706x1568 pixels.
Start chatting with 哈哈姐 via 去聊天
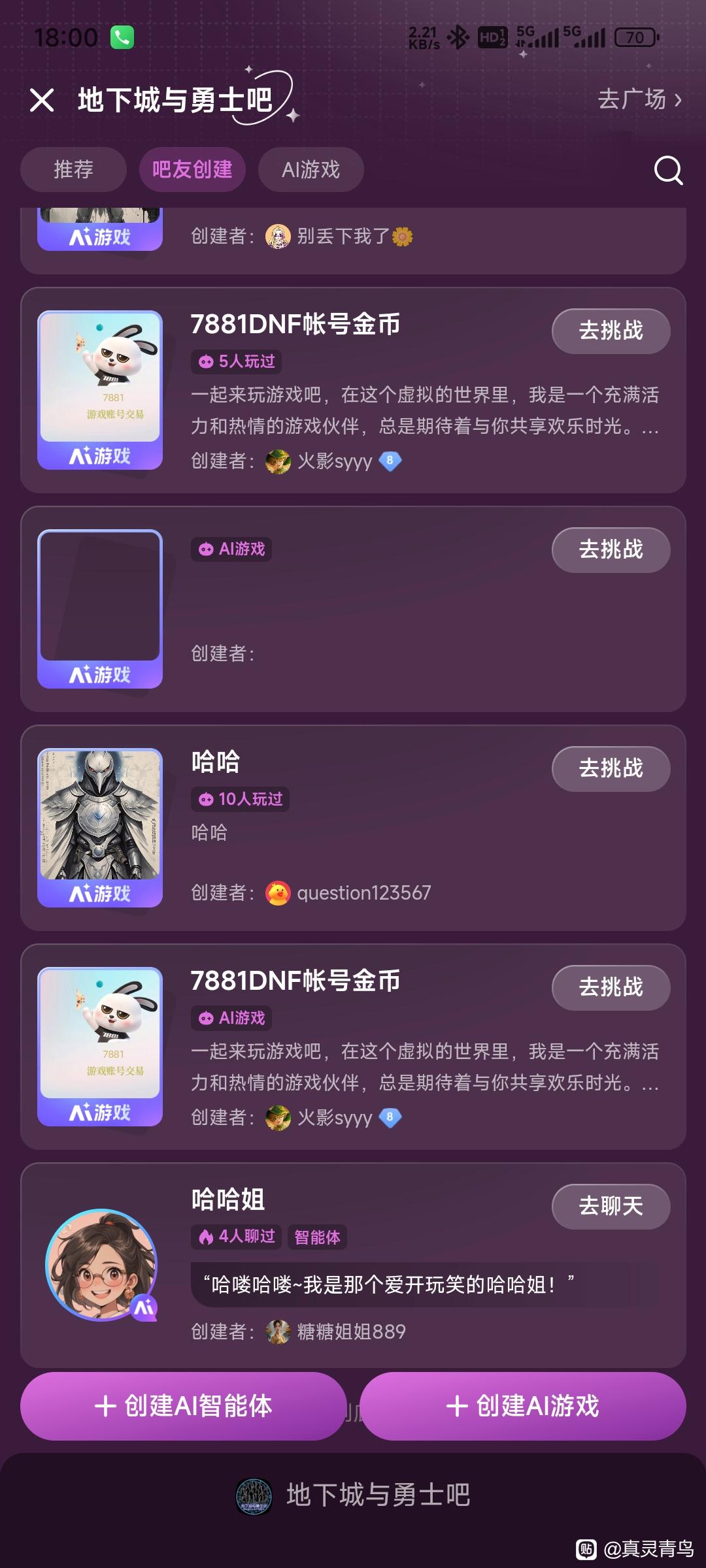tap(611, 1206)
